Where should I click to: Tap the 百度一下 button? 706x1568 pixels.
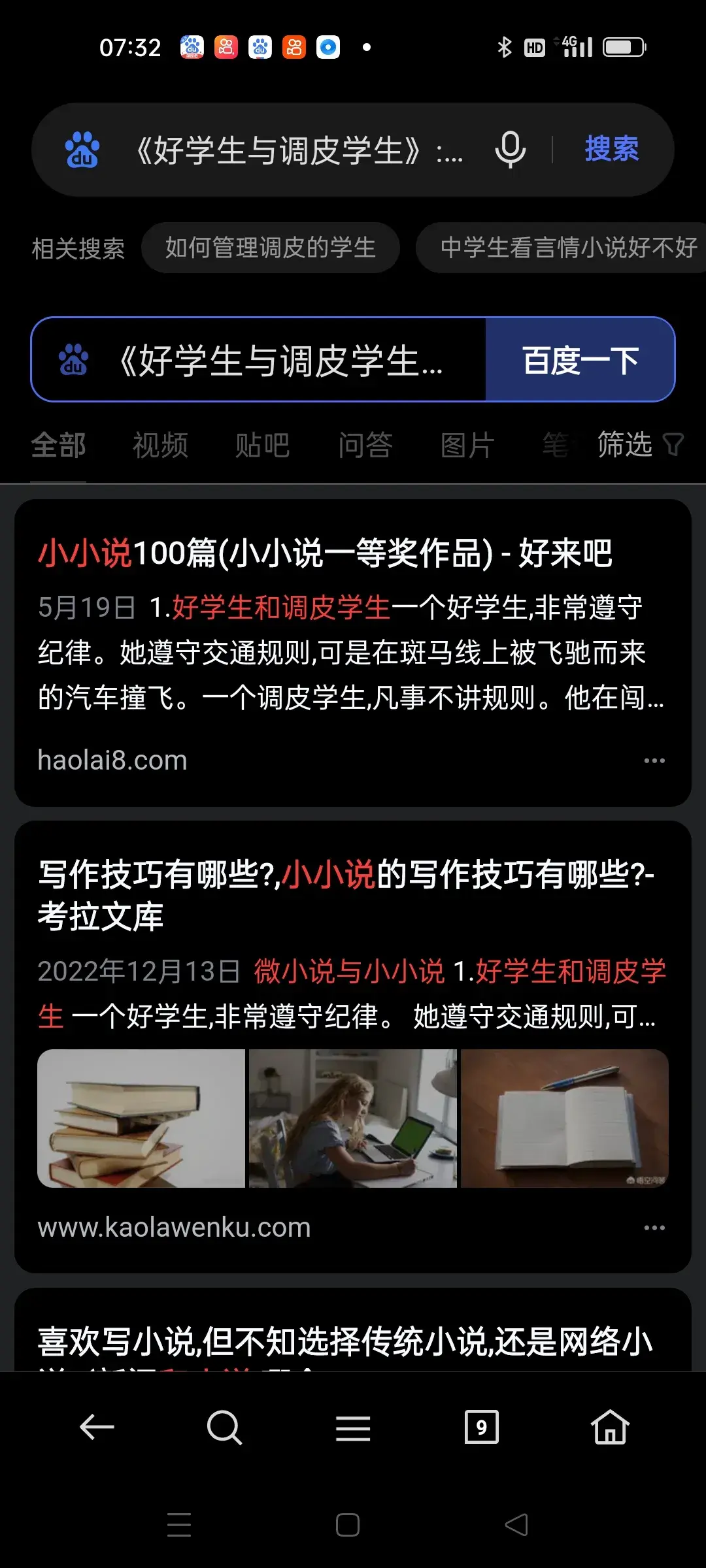coord(580,360)
